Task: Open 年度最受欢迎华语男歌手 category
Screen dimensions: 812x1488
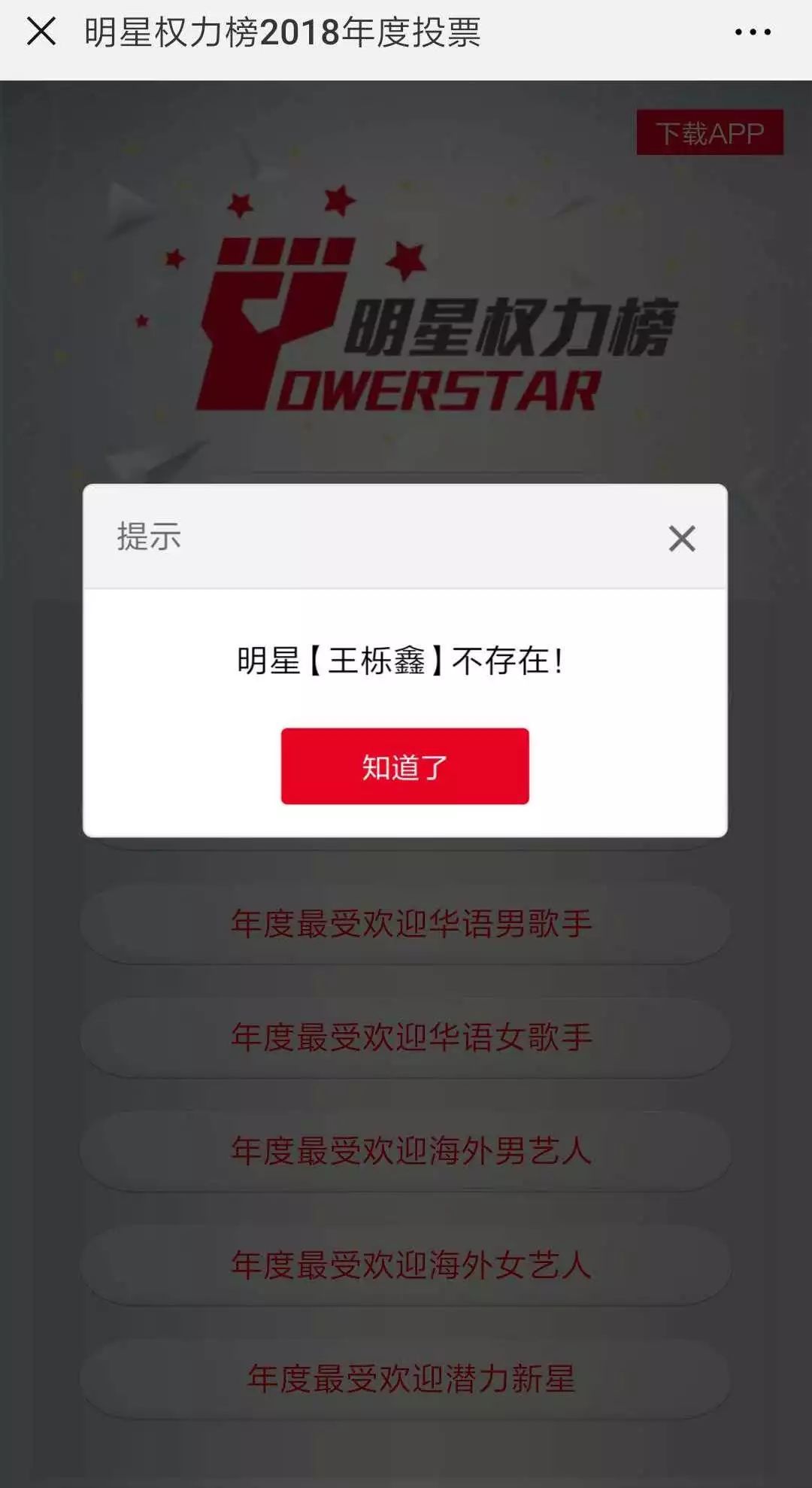Action: (406, 924)
